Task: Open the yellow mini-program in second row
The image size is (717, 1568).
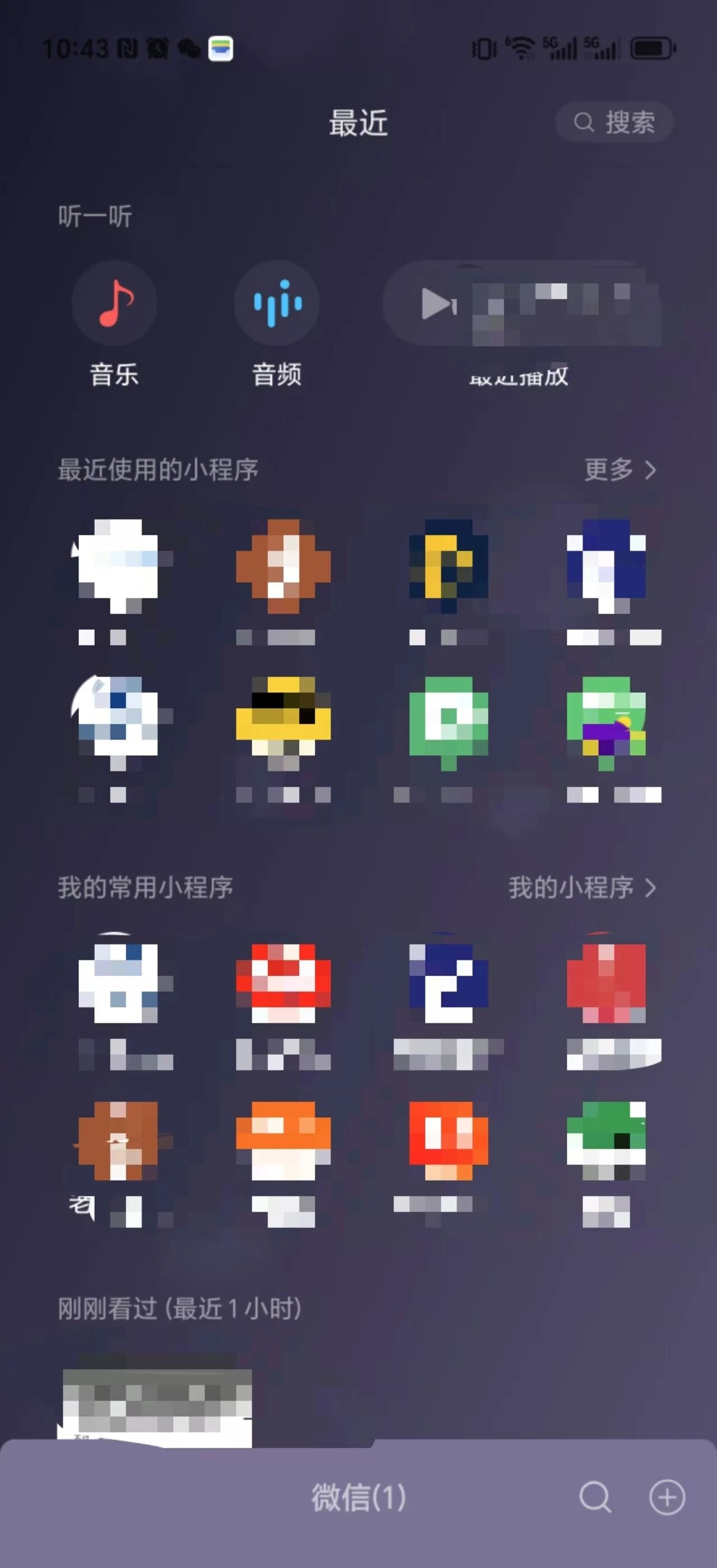Action: [286, 727]
